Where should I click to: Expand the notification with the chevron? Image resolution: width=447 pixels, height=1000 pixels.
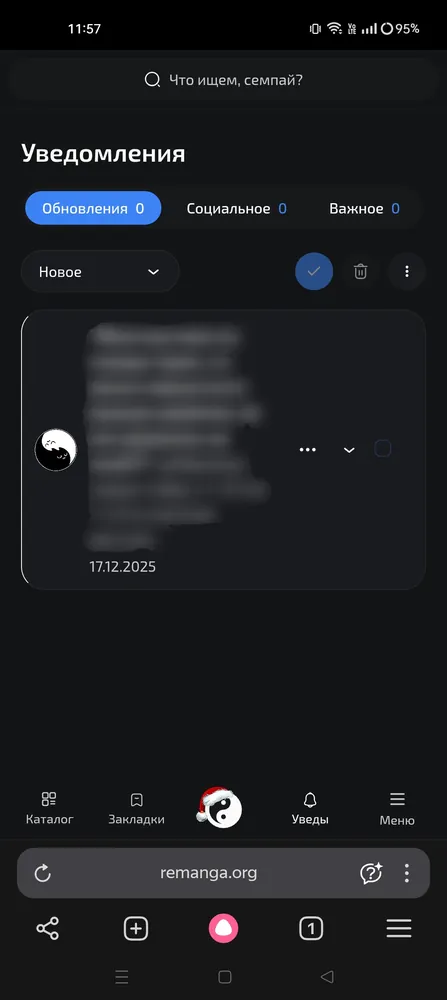click(x=349, y=450)
